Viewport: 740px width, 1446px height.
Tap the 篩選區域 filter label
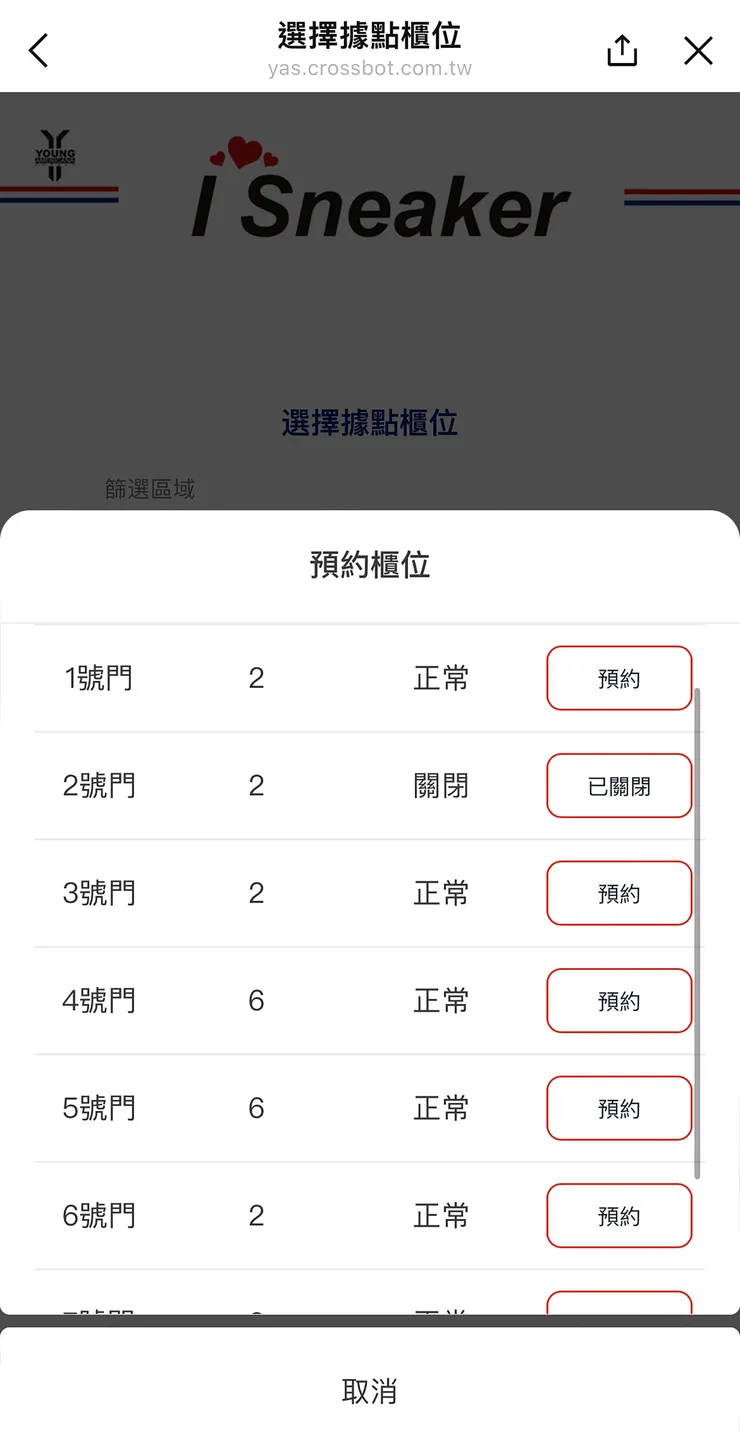(151, 489)
